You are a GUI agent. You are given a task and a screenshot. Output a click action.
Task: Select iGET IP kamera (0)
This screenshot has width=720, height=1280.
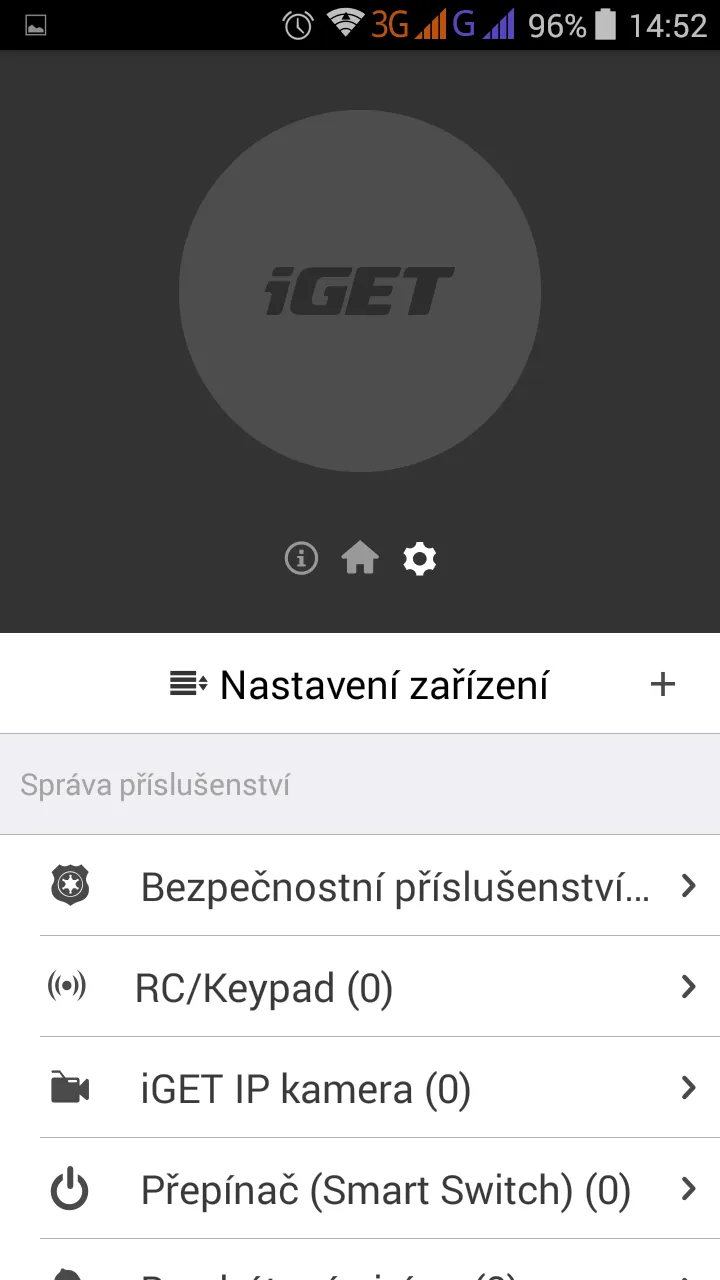coord(380,1088)
